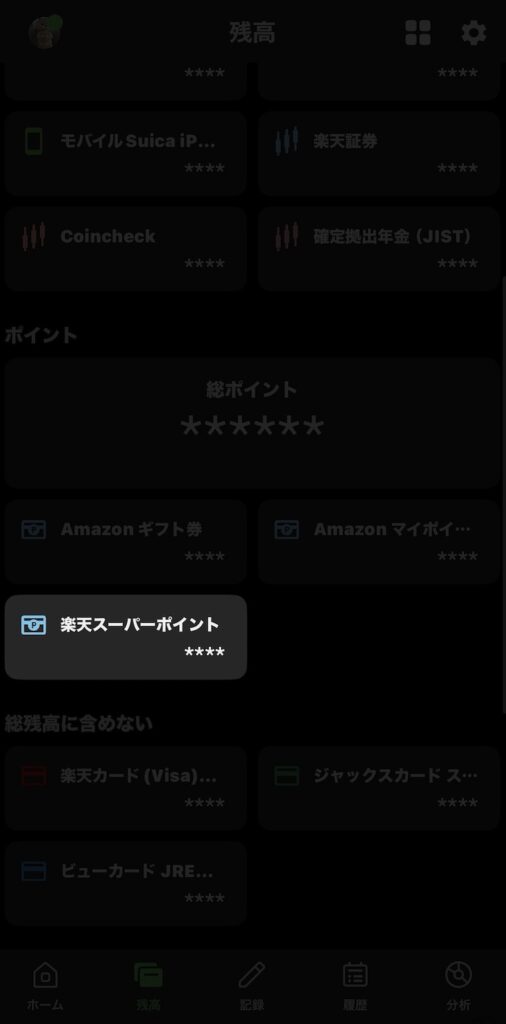
Task: Open the 確定拠出年金 (JIST) card
Action: [x=379, y=249]
